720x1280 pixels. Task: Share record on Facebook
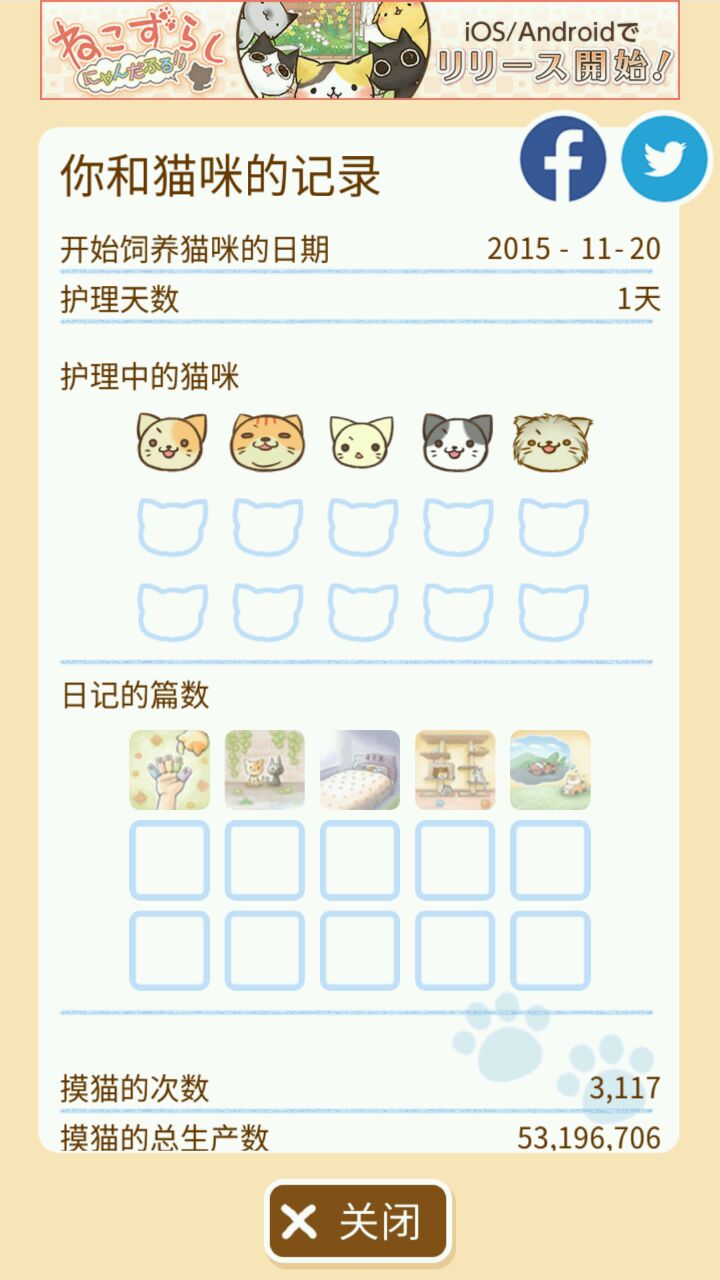pos(563,159)
